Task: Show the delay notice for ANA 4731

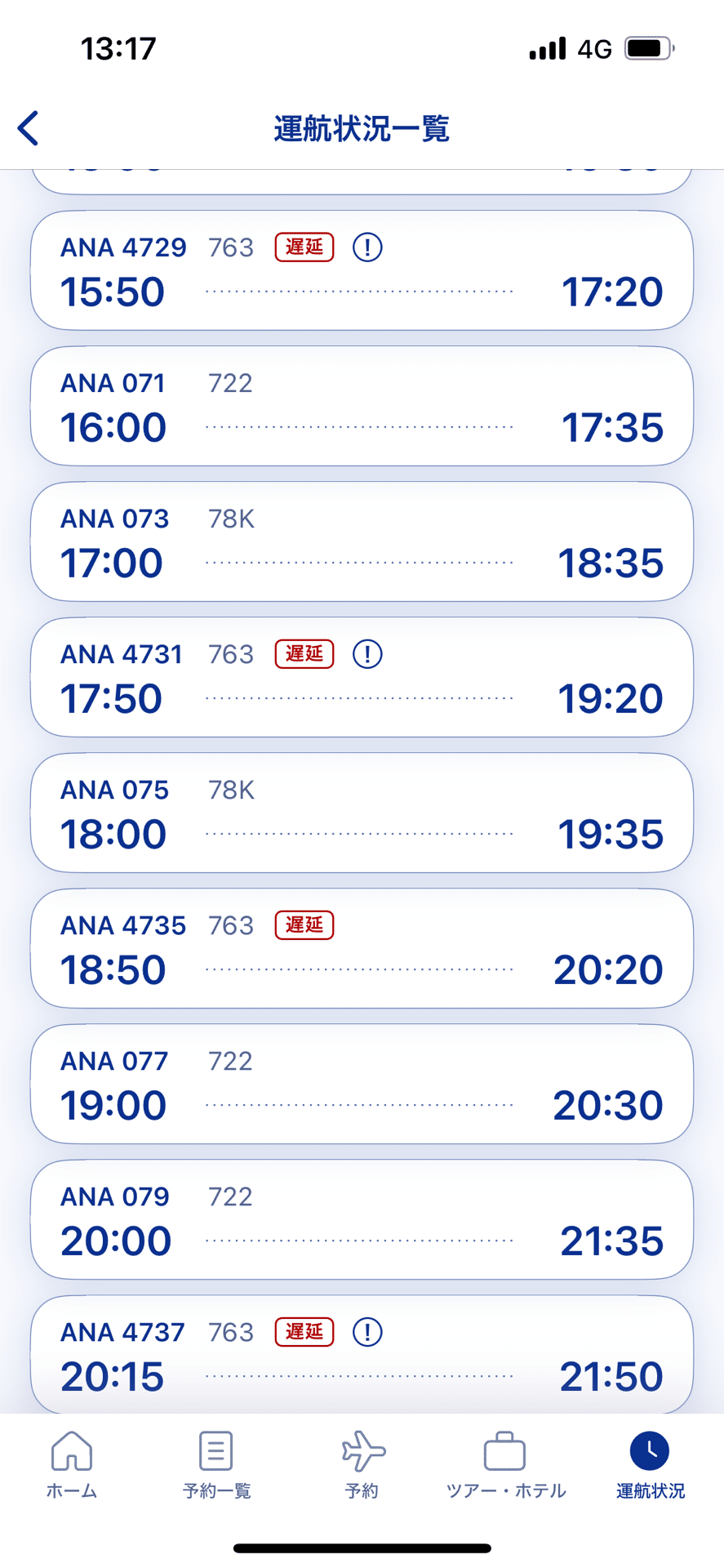Action: [x=367, y=653]
